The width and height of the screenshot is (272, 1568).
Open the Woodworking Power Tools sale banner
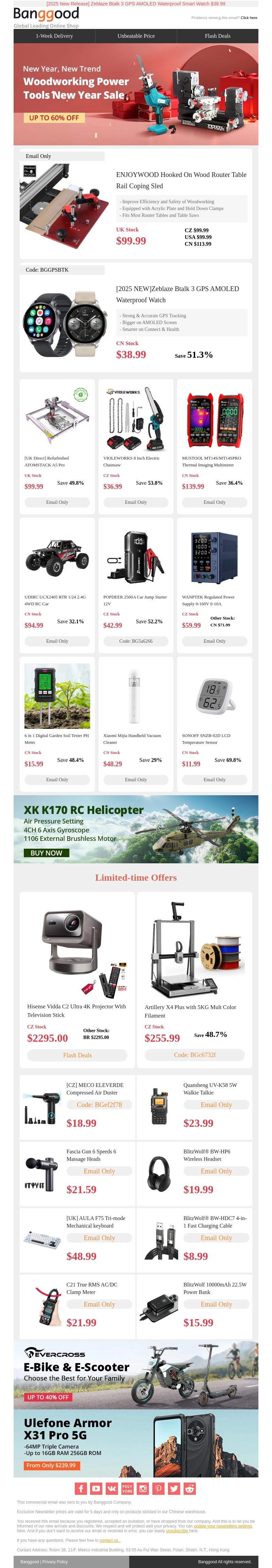point(136,94)
